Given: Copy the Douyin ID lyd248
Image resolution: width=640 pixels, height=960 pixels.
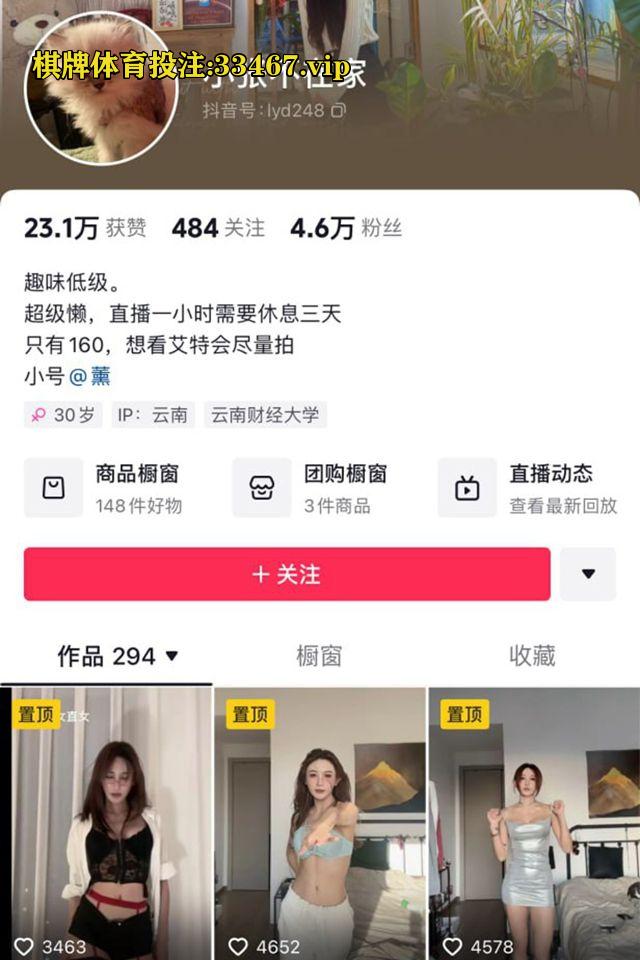Looking at the screenshot, I should point(338,110).
